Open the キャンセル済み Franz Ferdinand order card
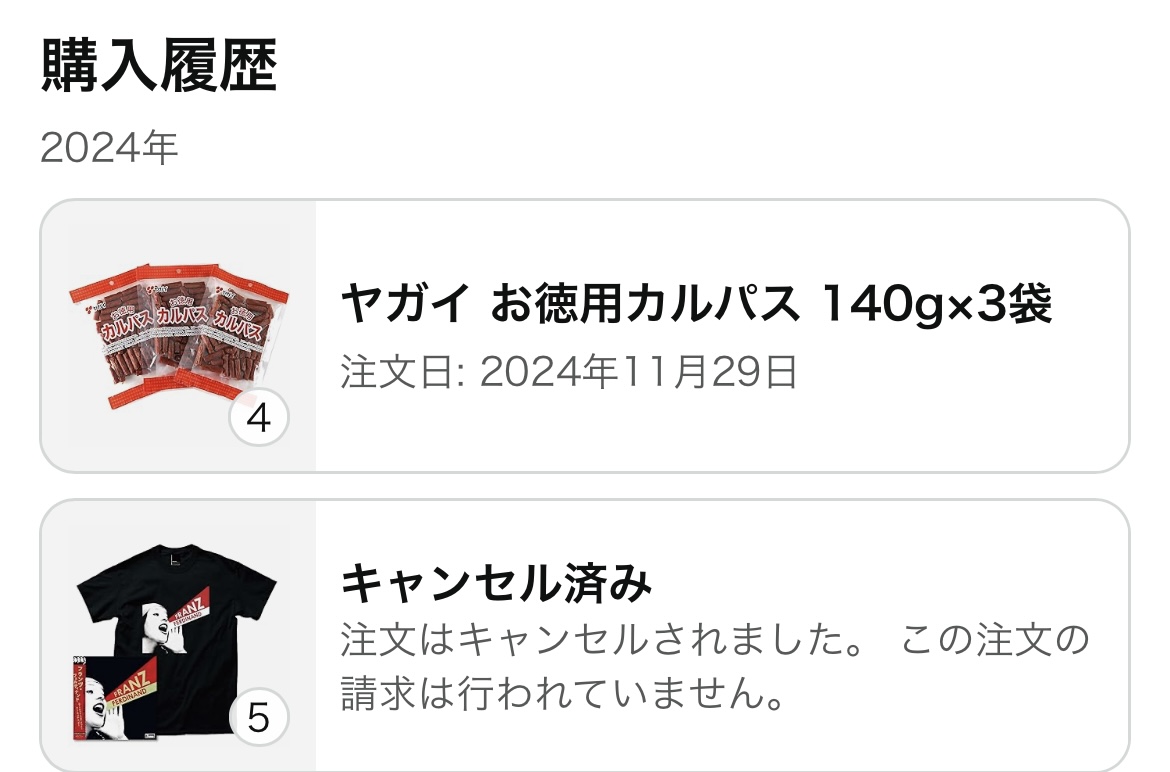This screenshot has height=772, width=1170. coord(695,634)
